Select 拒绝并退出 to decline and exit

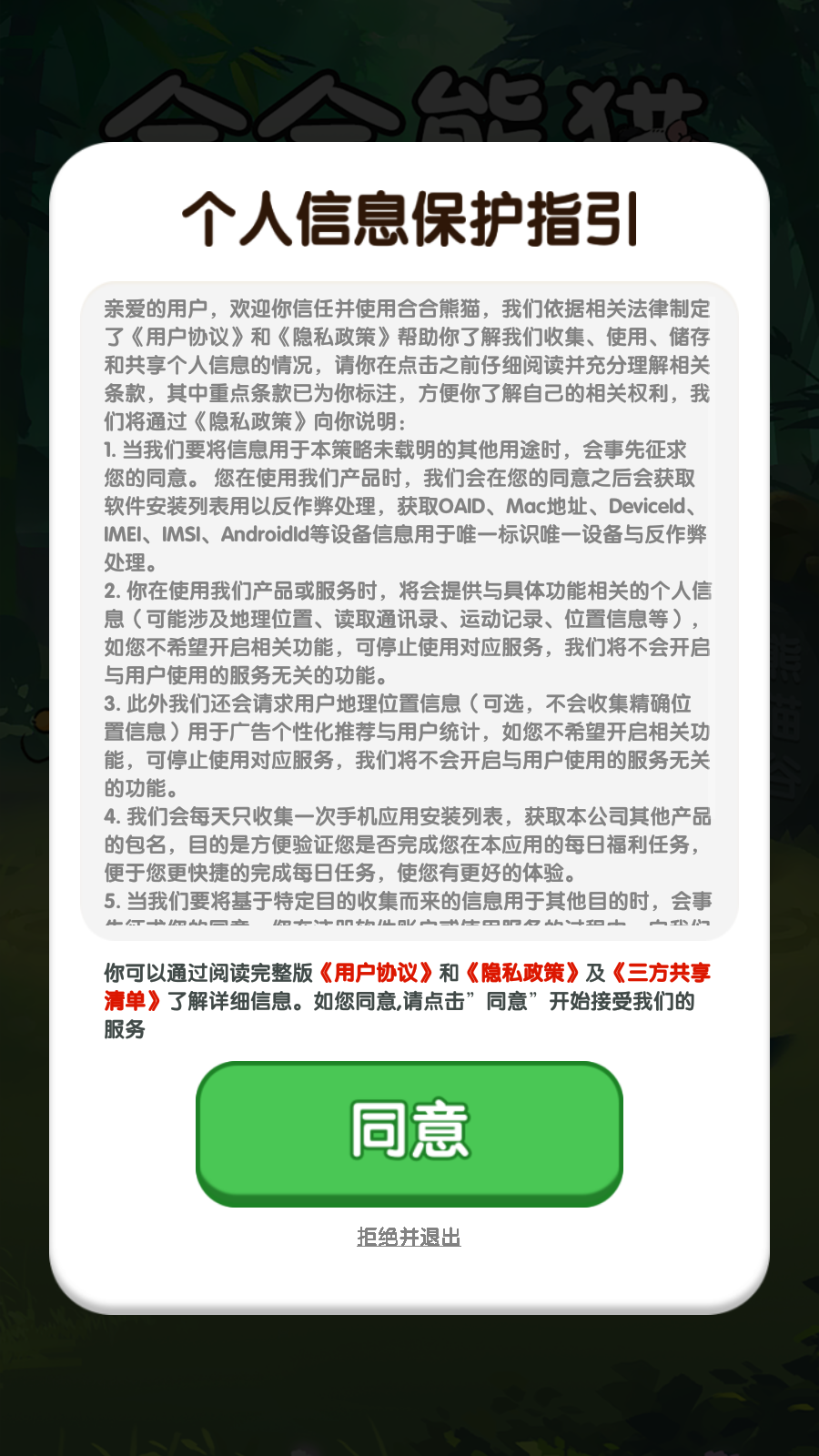[409, 1237]
